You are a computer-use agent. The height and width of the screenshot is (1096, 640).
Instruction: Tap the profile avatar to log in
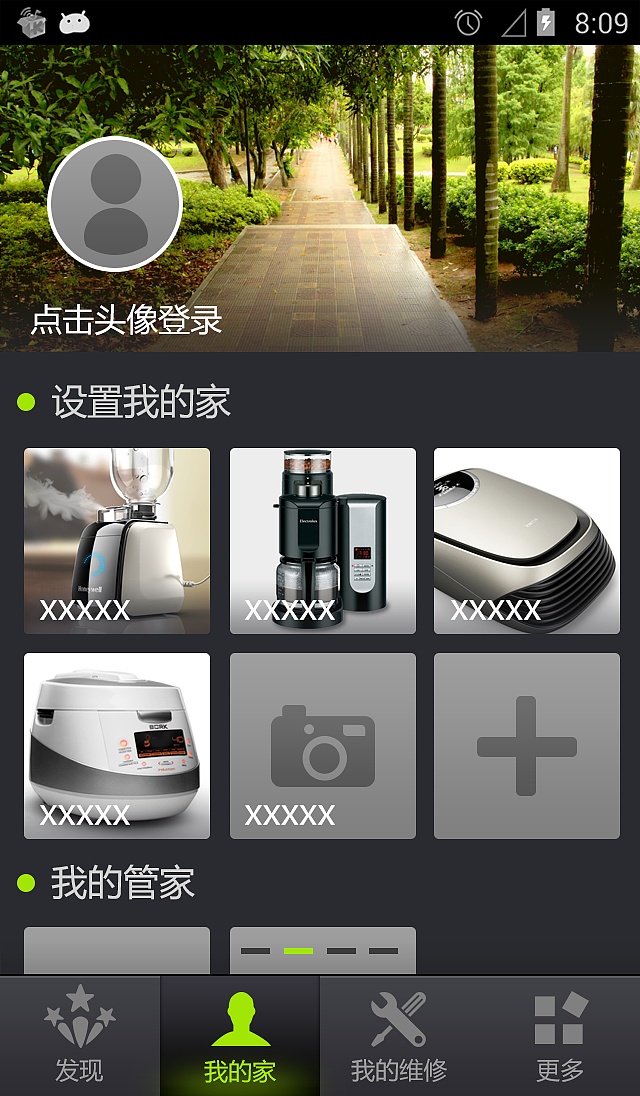coord(115,204)
